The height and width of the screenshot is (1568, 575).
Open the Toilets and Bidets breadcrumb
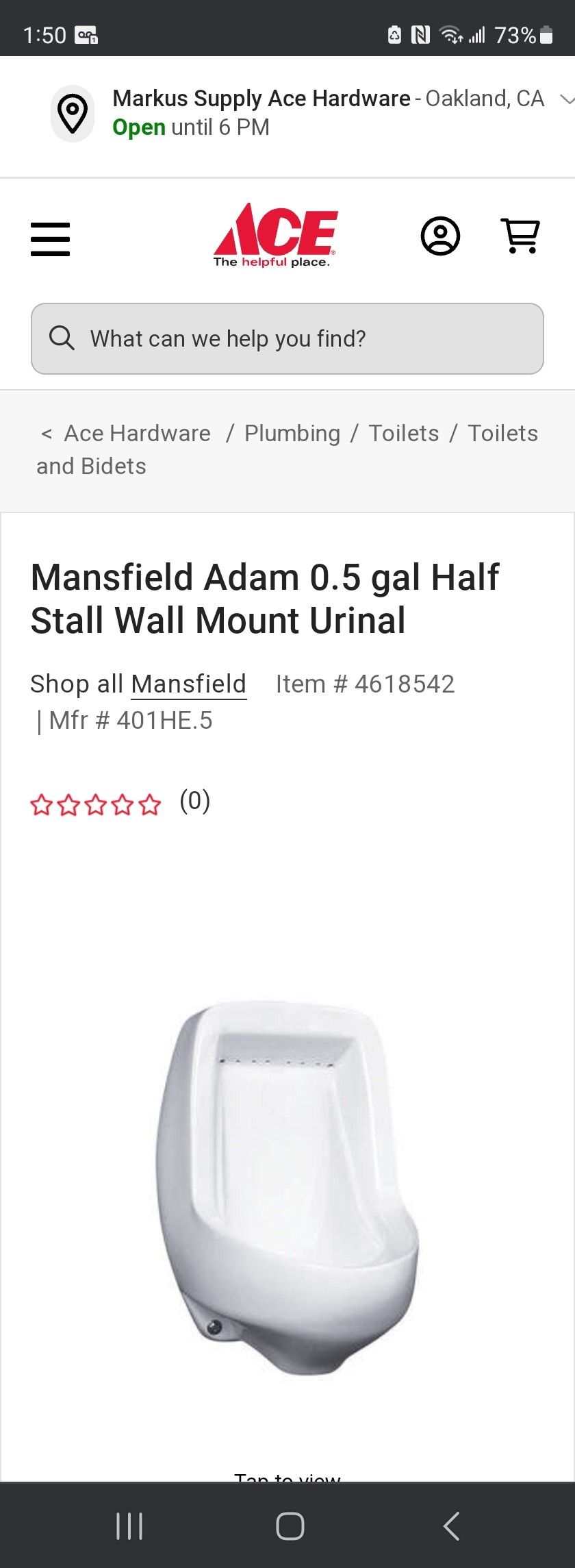(287, 449)
